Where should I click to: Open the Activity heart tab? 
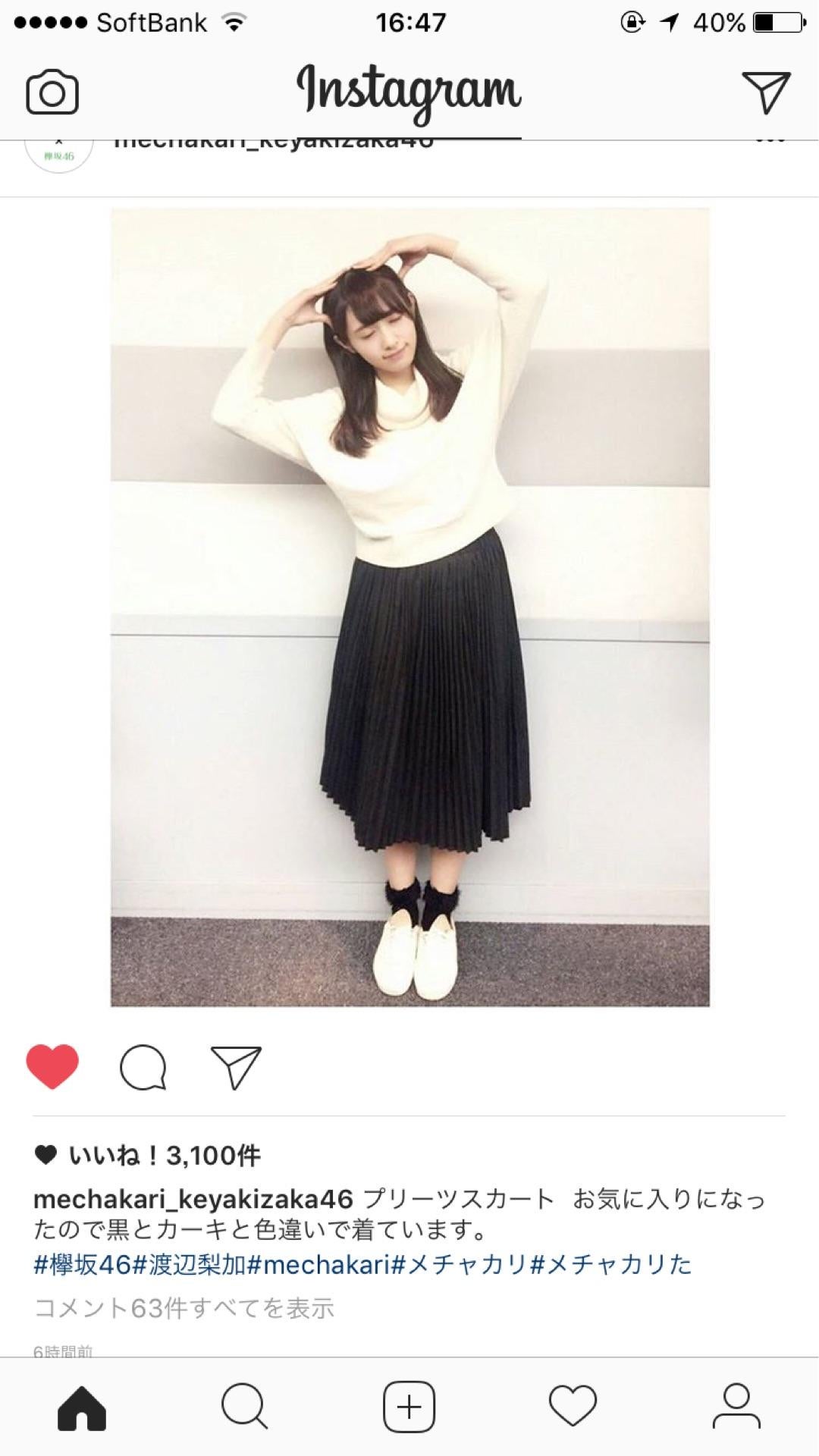[x=573, y=1407]
